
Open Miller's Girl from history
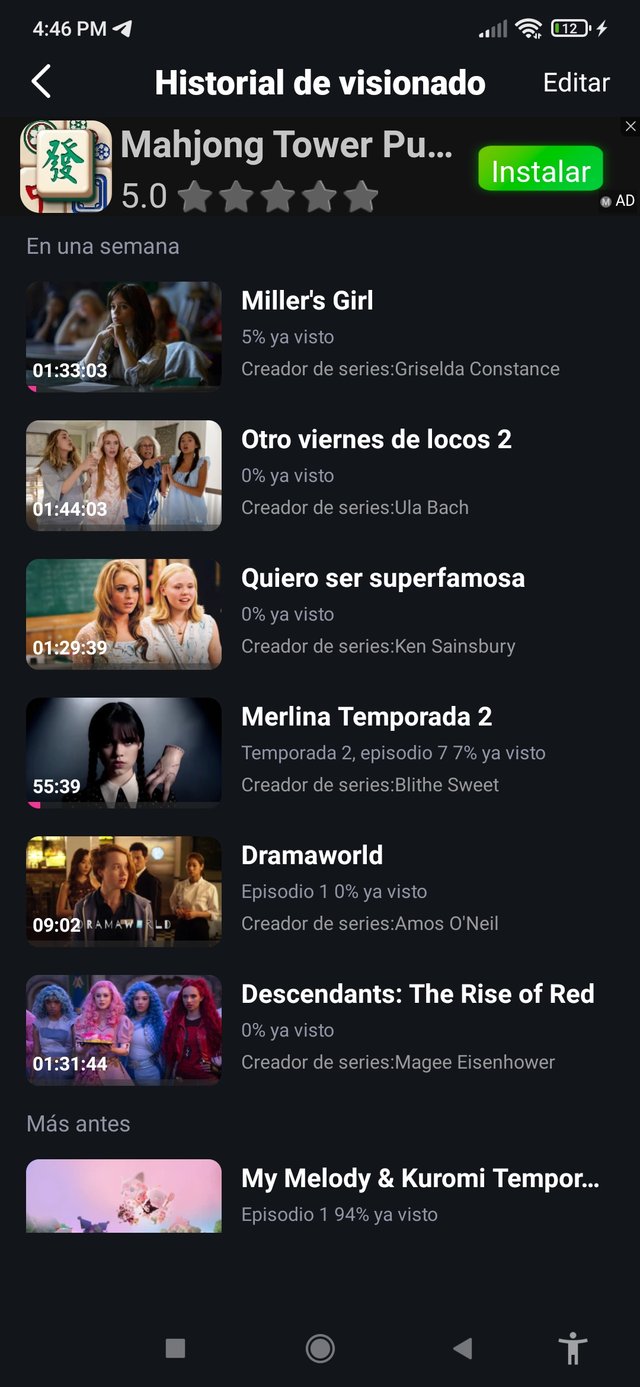click(307, 301)
